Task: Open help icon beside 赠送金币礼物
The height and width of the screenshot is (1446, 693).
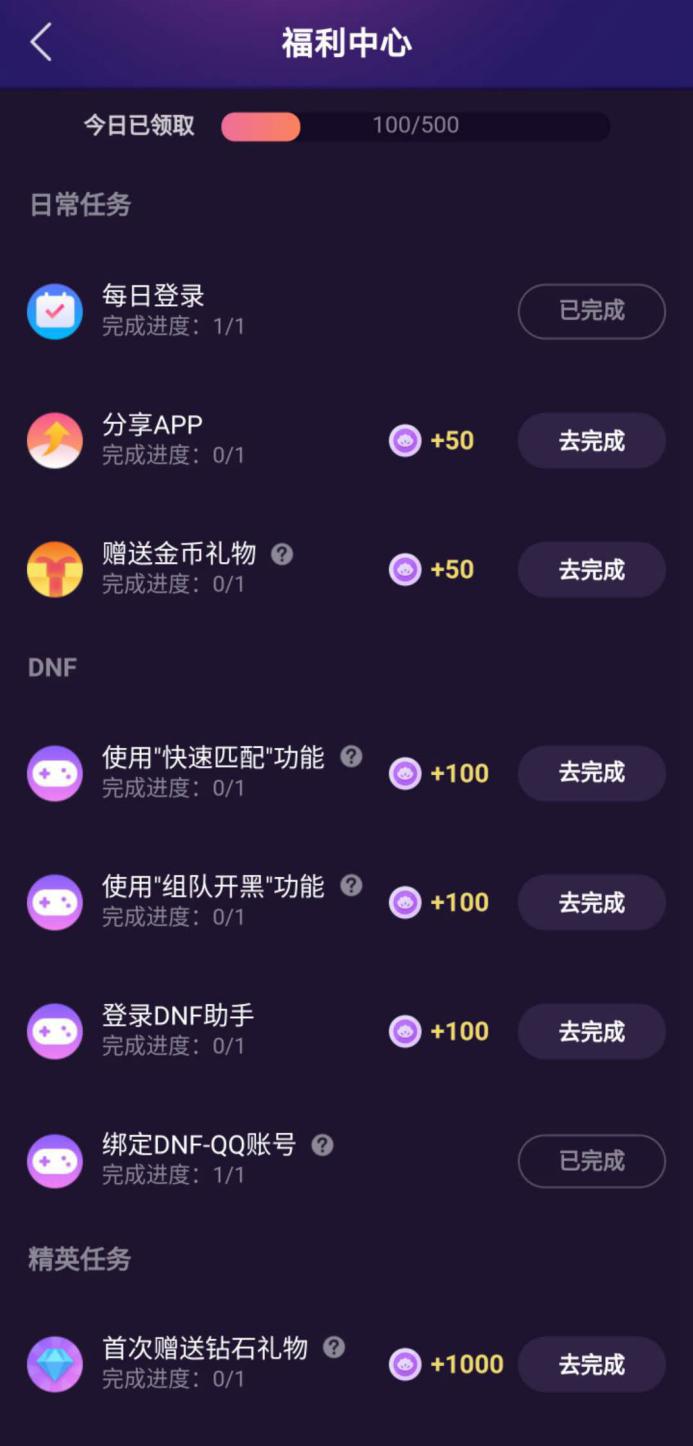Action: click(x=283, y=554)
